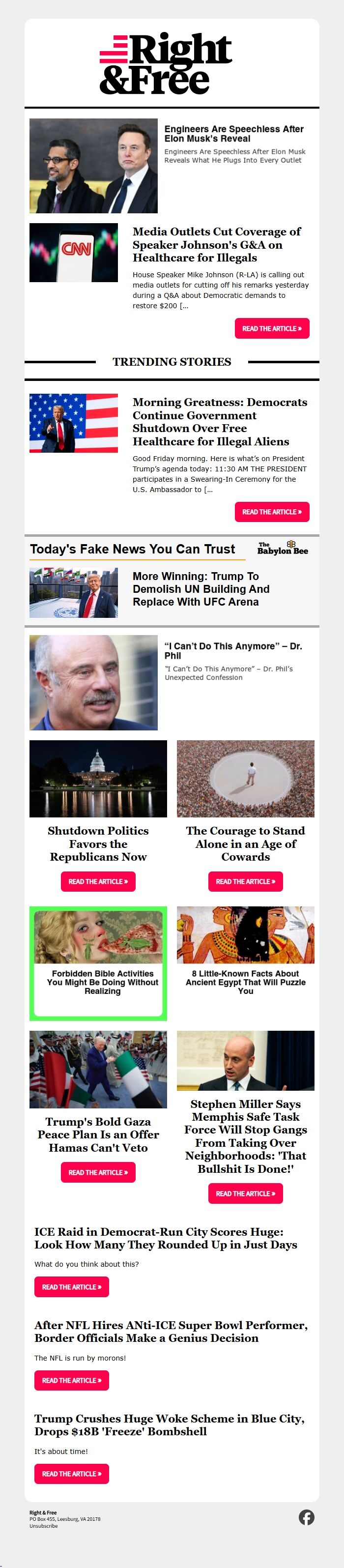Open the Media Outlets Cut Coverage headline

click(216, 245)
